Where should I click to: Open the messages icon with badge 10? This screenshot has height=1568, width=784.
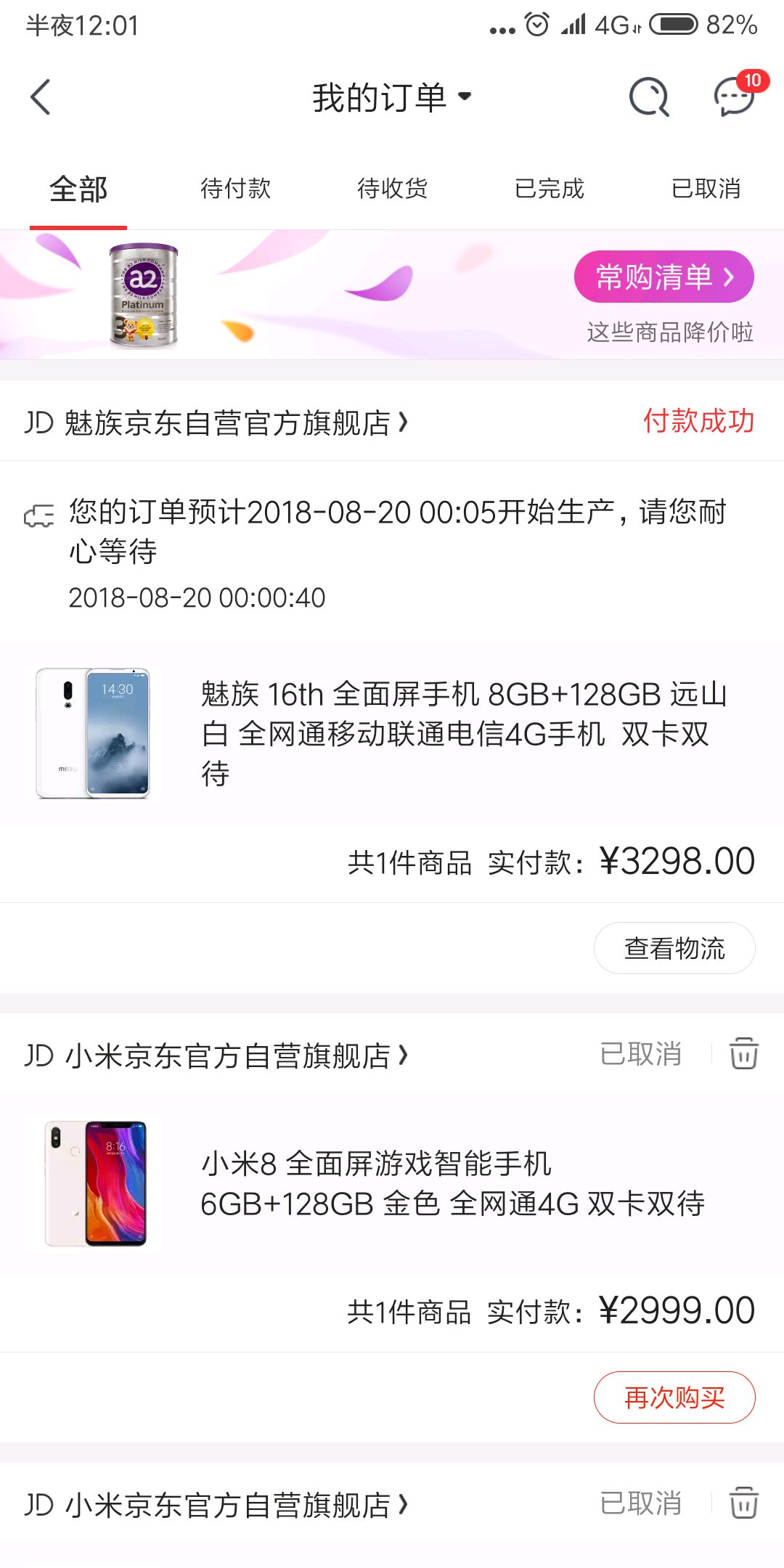[x=735, y=97]
